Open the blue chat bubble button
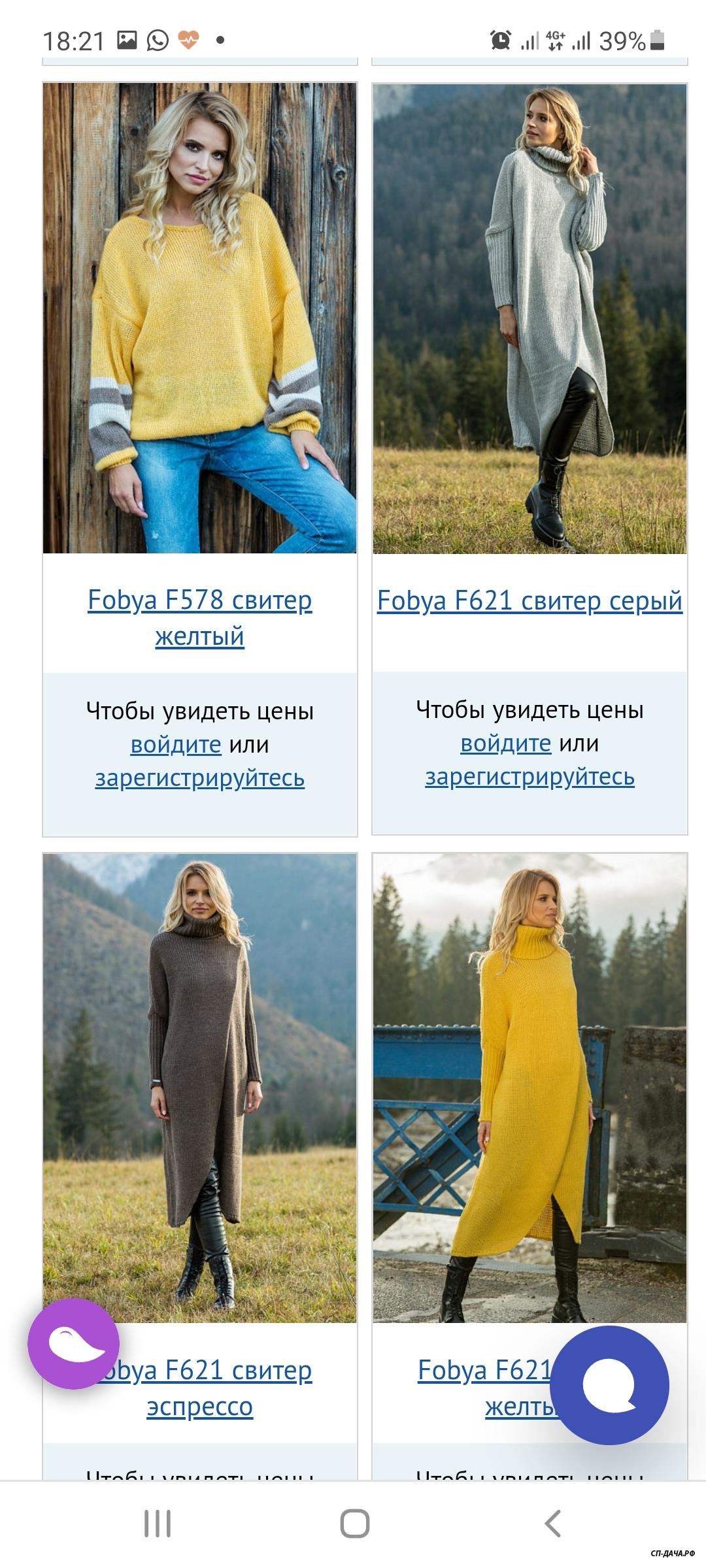The width and height of the screenshot is (706, 1568). click(x=613, y=1384)
